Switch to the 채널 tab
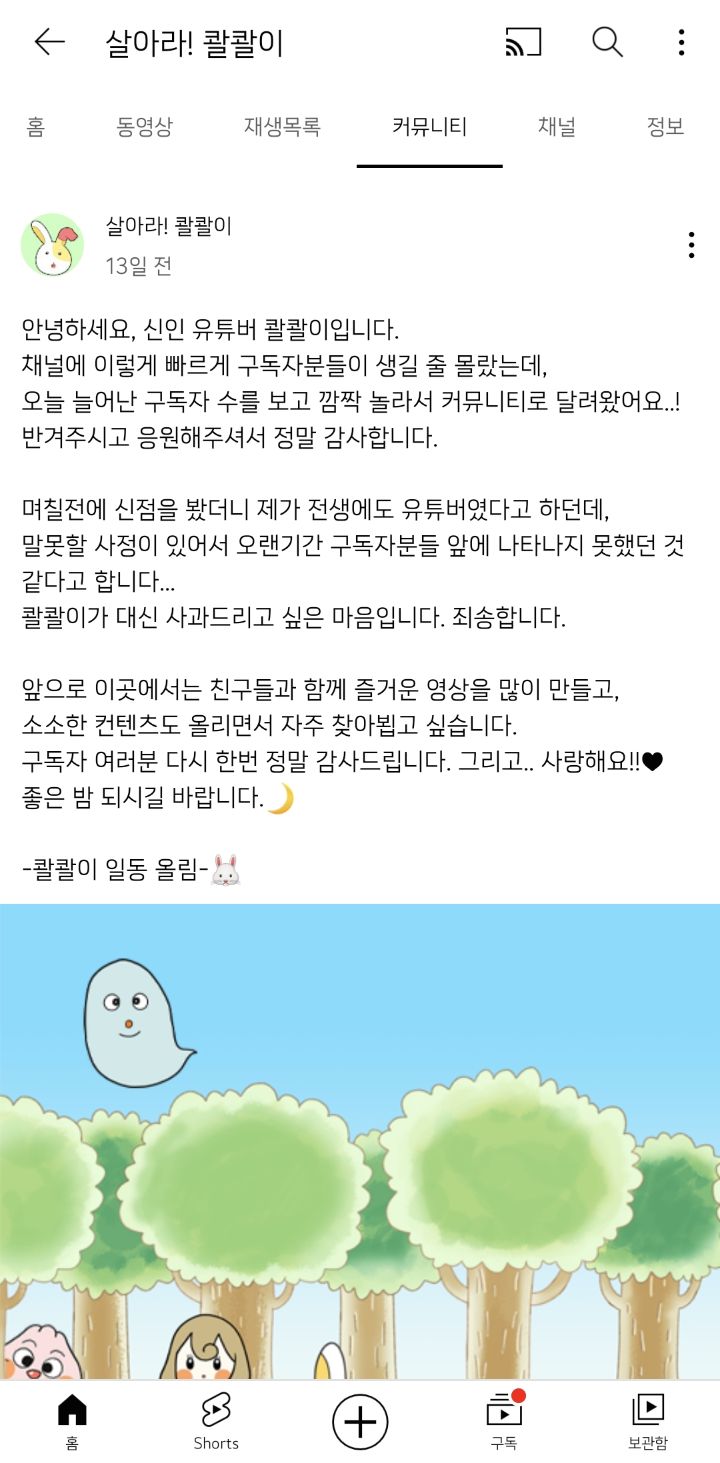The height and width of the screenshot is (1463, 720). click(556, 127)
